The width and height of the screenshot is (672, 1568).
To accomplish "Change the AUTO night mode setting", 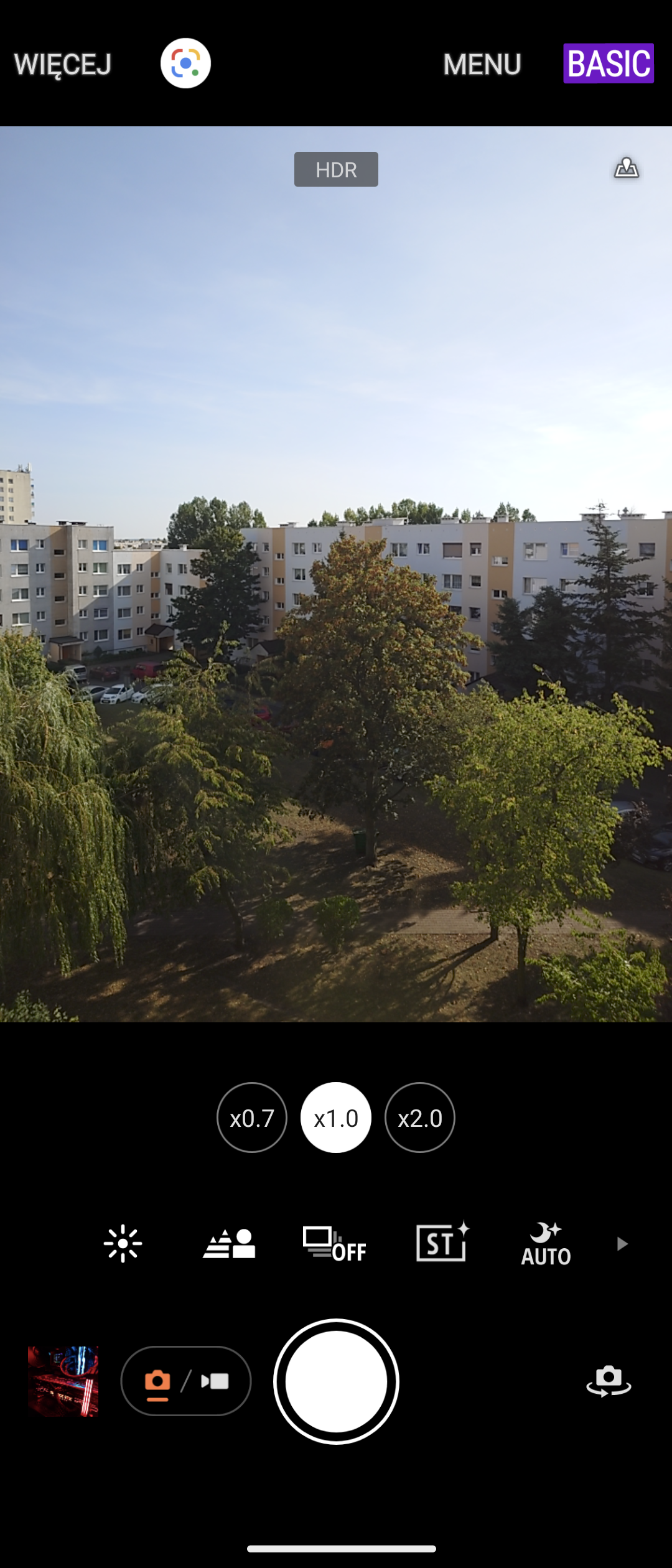I will [546, 1244].
